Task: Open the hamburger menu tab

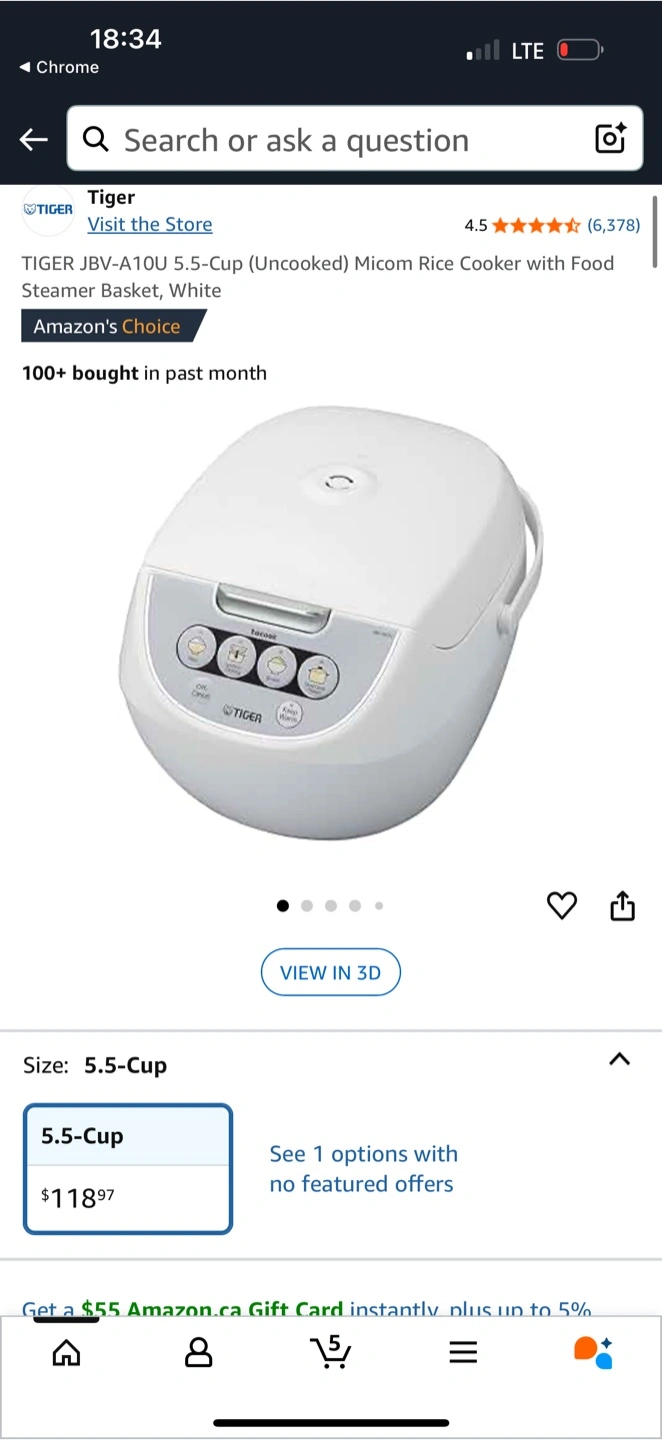Action: (x=463, y=1353)
